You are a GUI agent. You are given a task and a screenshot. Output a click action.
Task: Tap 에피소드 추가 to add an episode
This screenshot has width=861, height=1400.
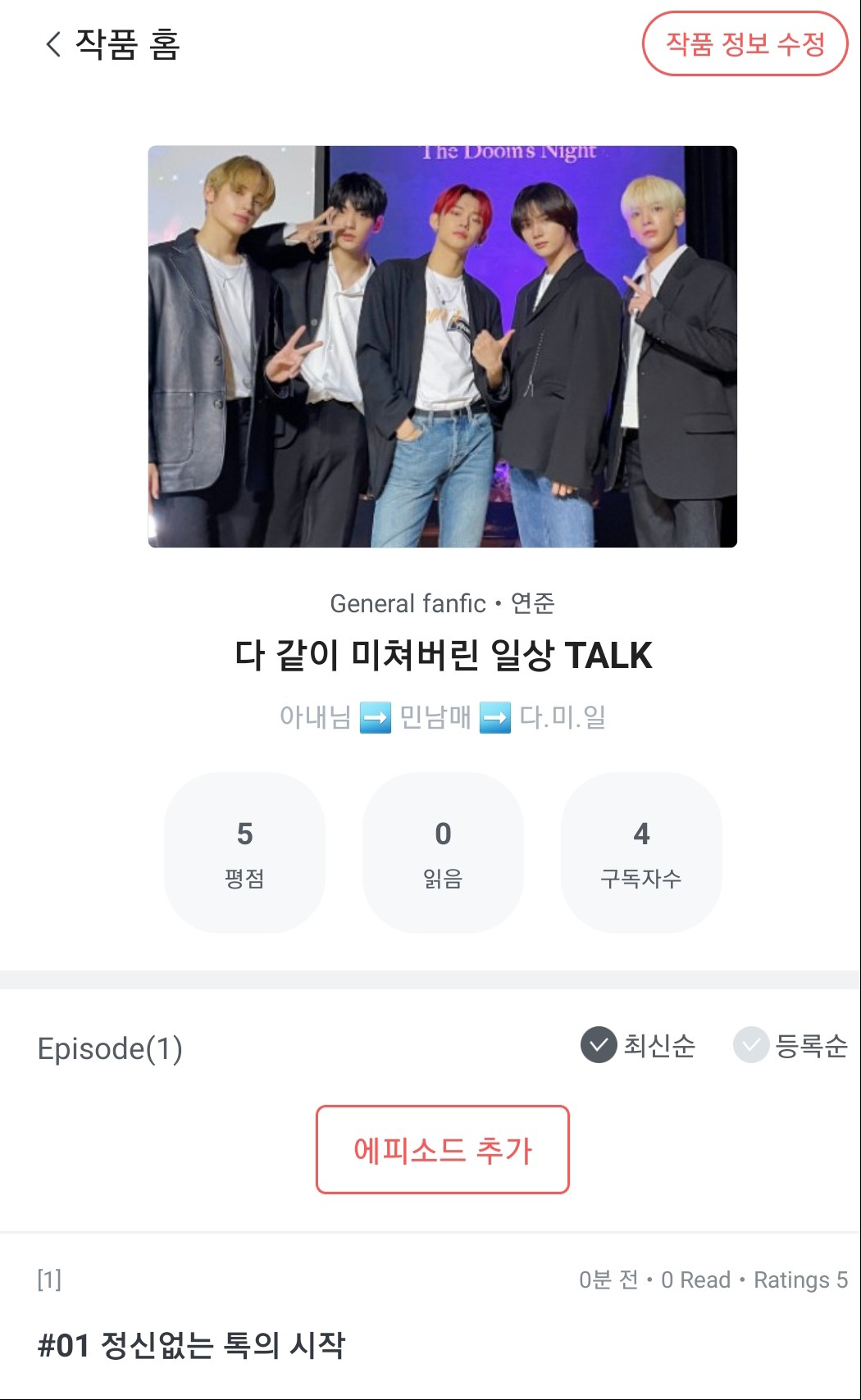(442, 1149)
